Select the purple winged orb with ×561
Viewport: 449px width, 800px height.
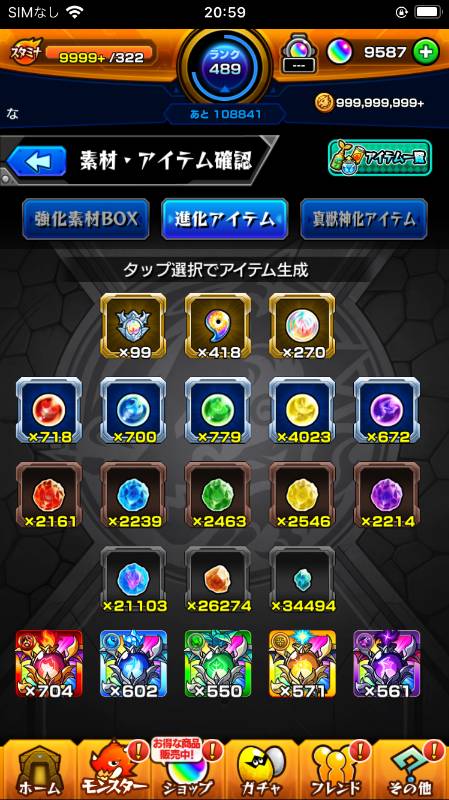click(x=387, y=664)
